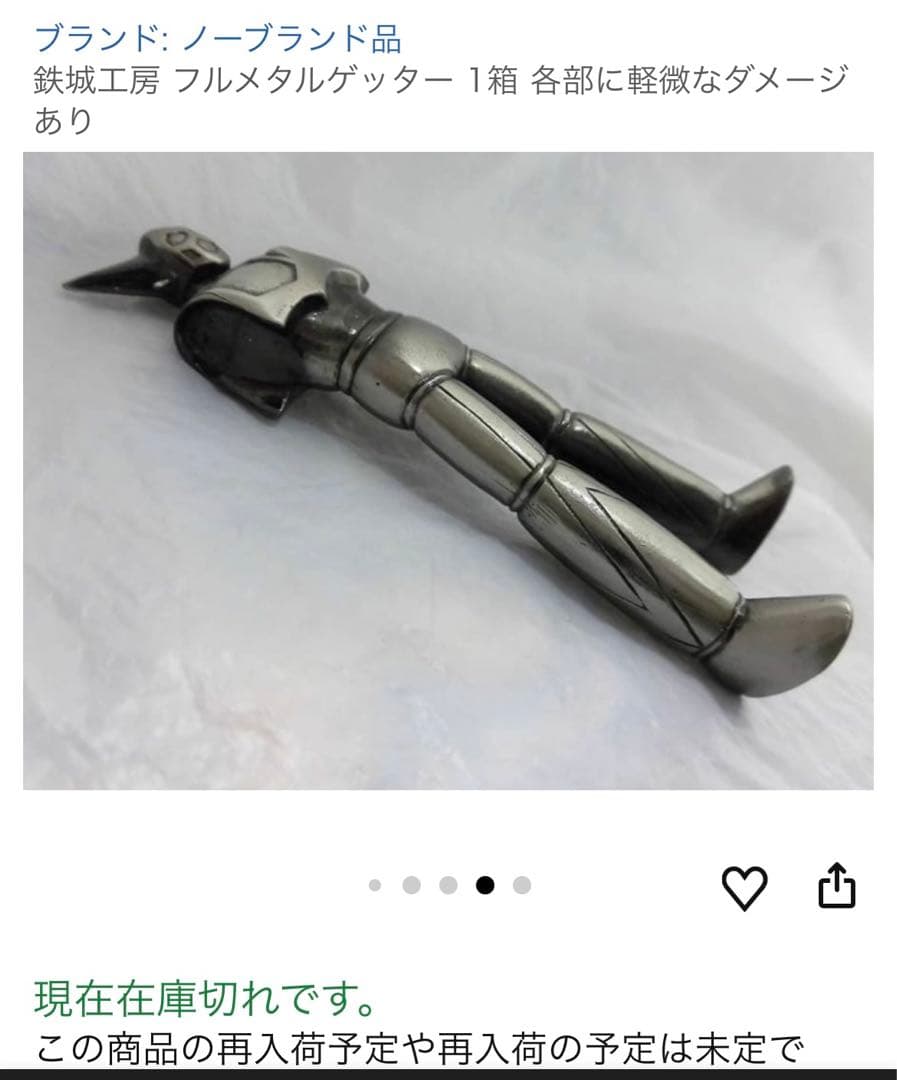Click the carousel dot row below the image
The width and height of the screenshot is (897, 1080).
point(448,885)
